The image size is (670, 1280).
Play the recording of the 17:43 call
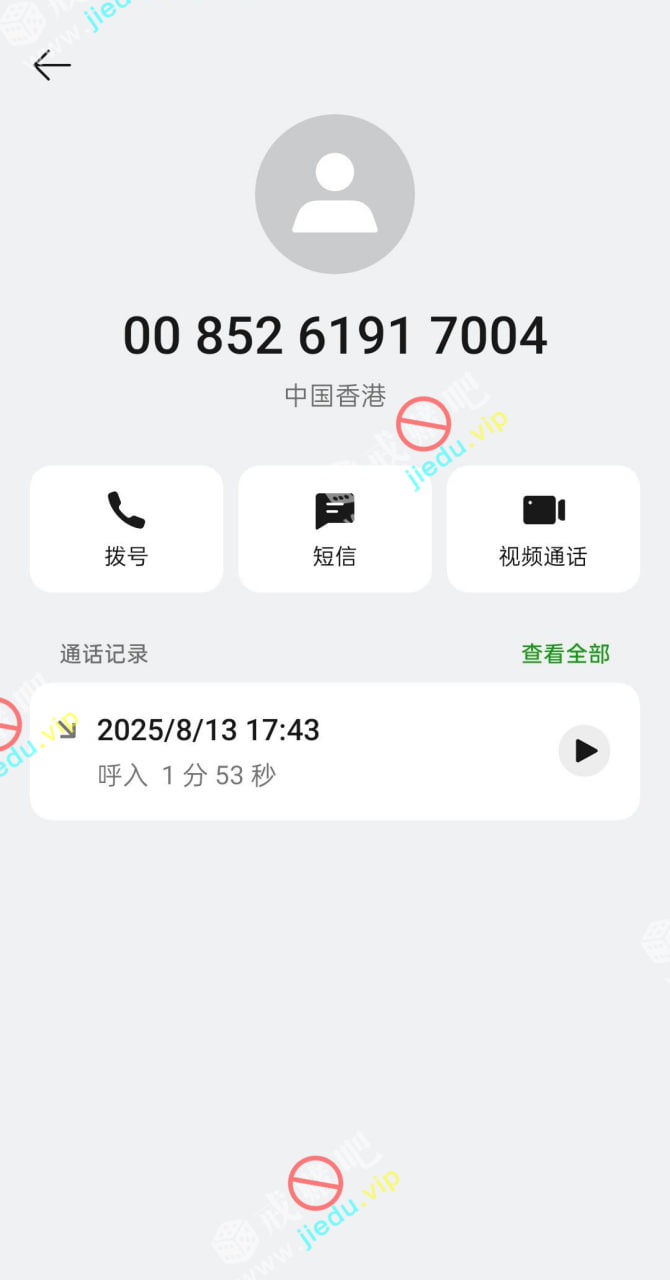pos(584,751)
